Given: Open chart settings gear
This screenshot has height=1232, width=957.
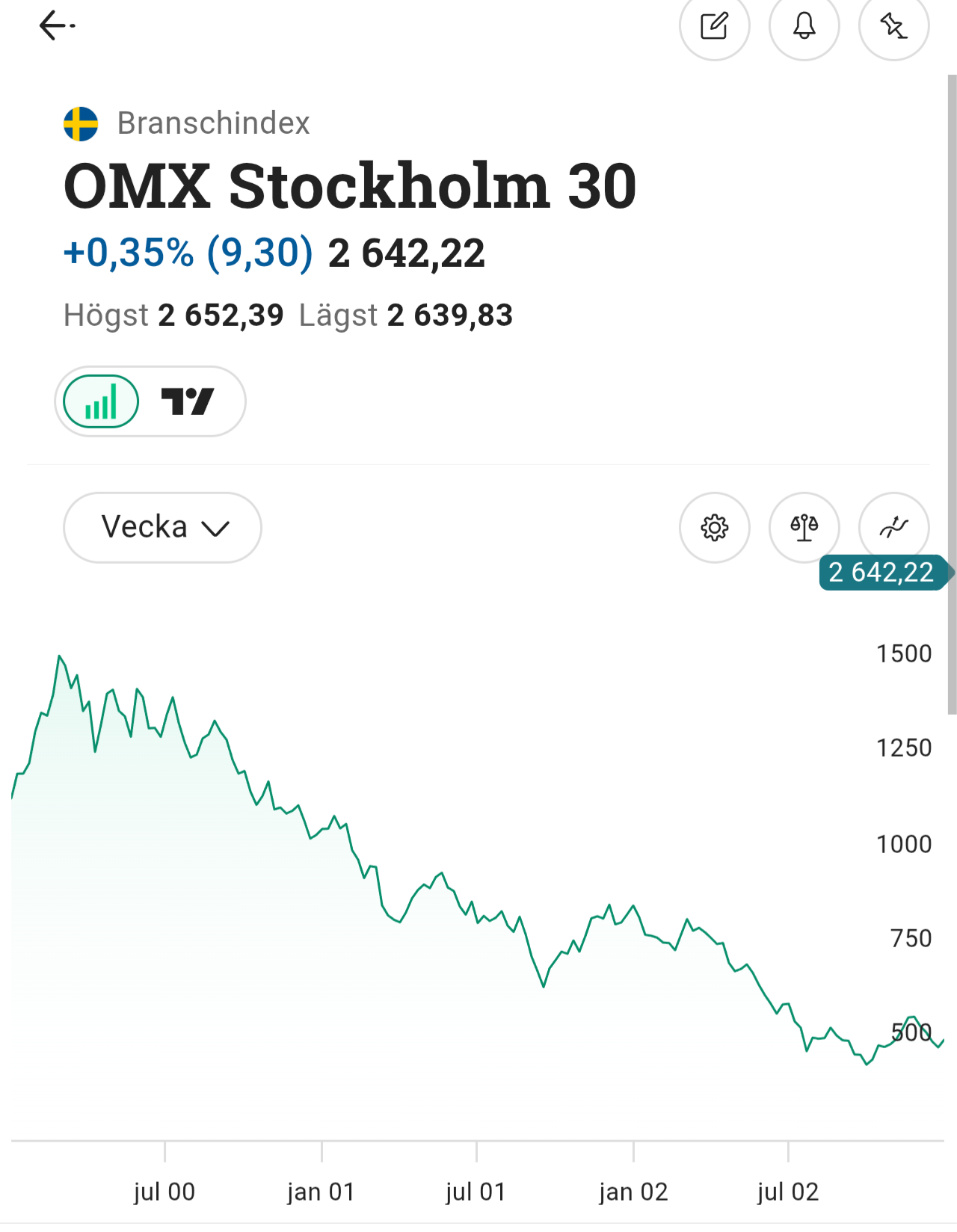Looking at the screenshot, I should tap(714, 527).
